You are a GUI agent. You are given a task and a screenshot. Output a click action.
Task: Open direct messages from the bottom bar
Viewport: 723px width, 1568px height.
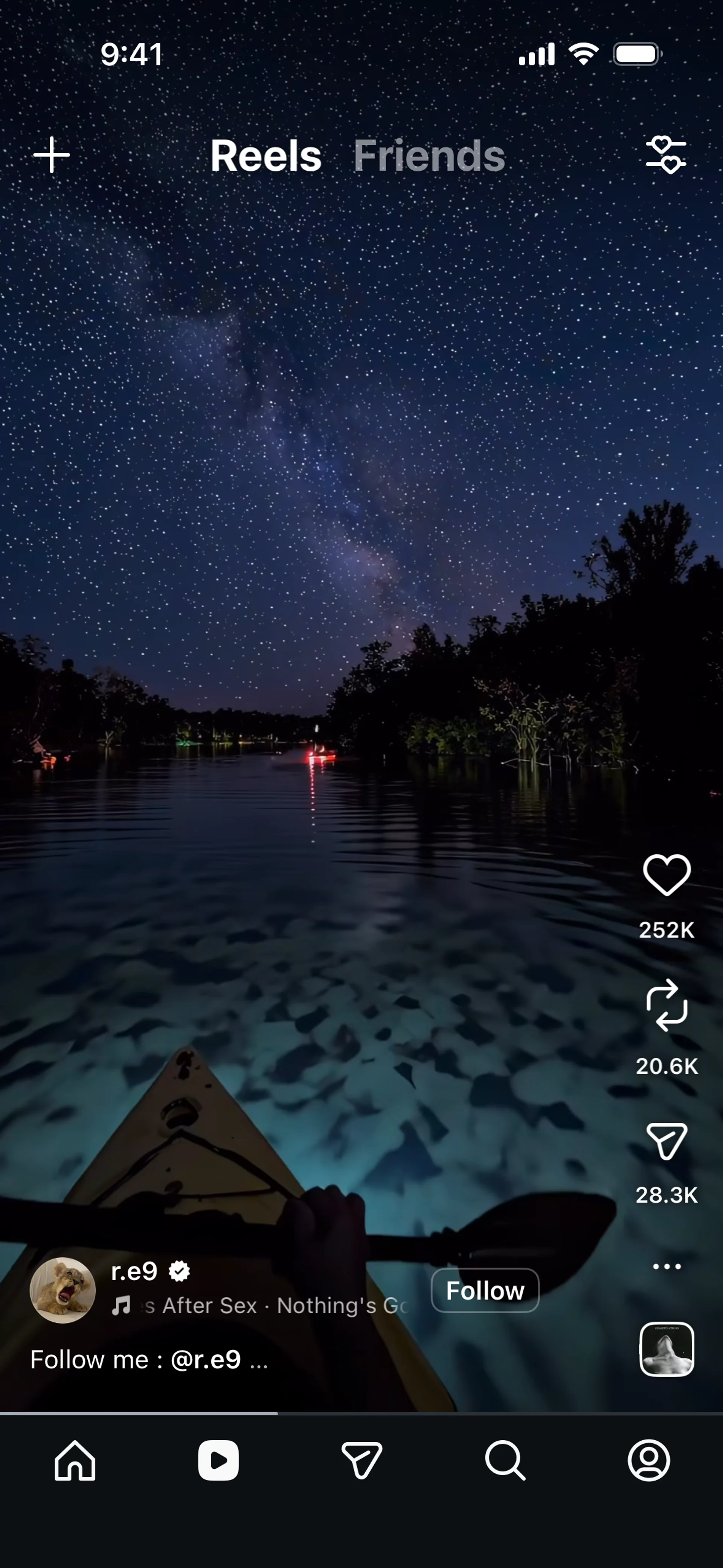(361, 1460)
